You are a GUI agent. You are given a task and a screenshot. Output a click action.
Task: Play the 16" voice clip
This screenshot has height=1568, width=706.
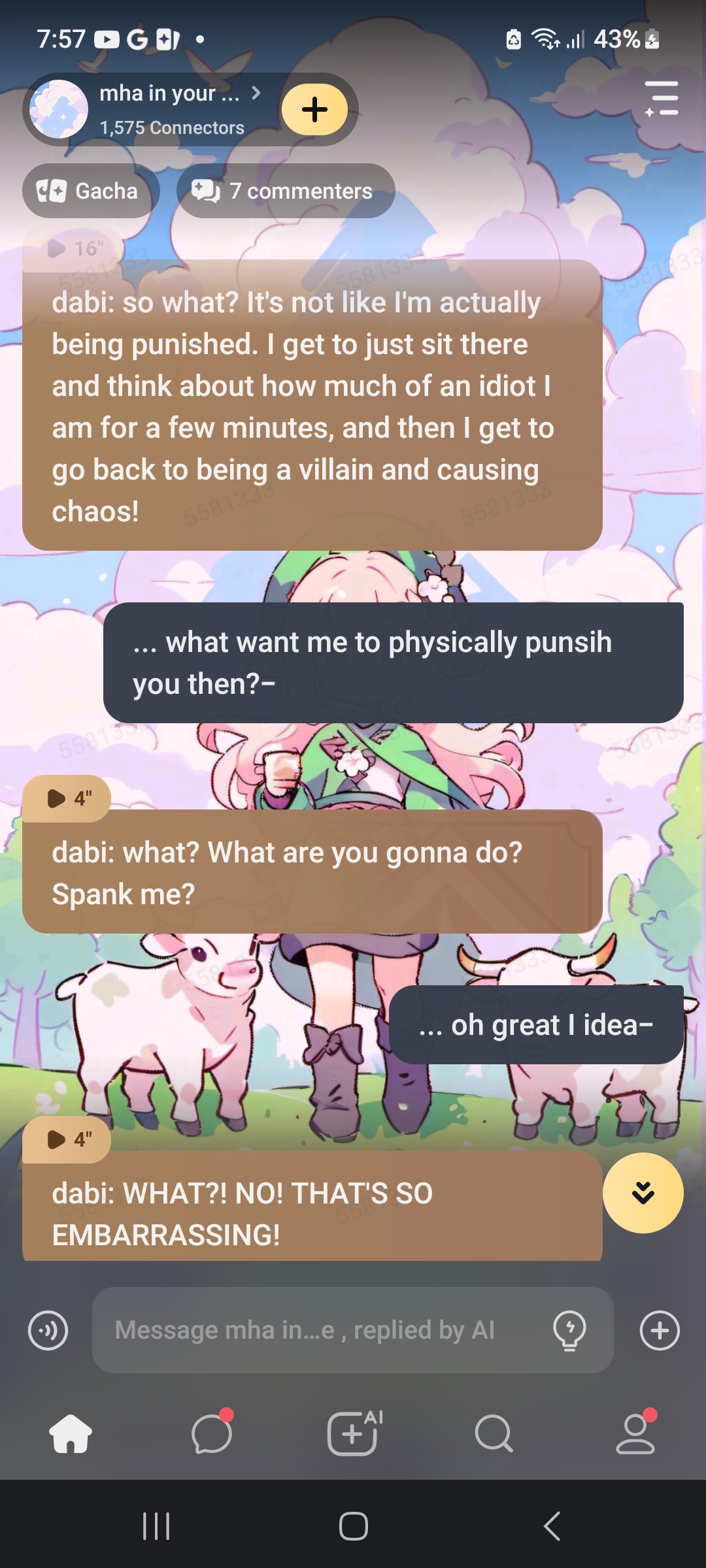pyautogui.click(x=72, y=248)
